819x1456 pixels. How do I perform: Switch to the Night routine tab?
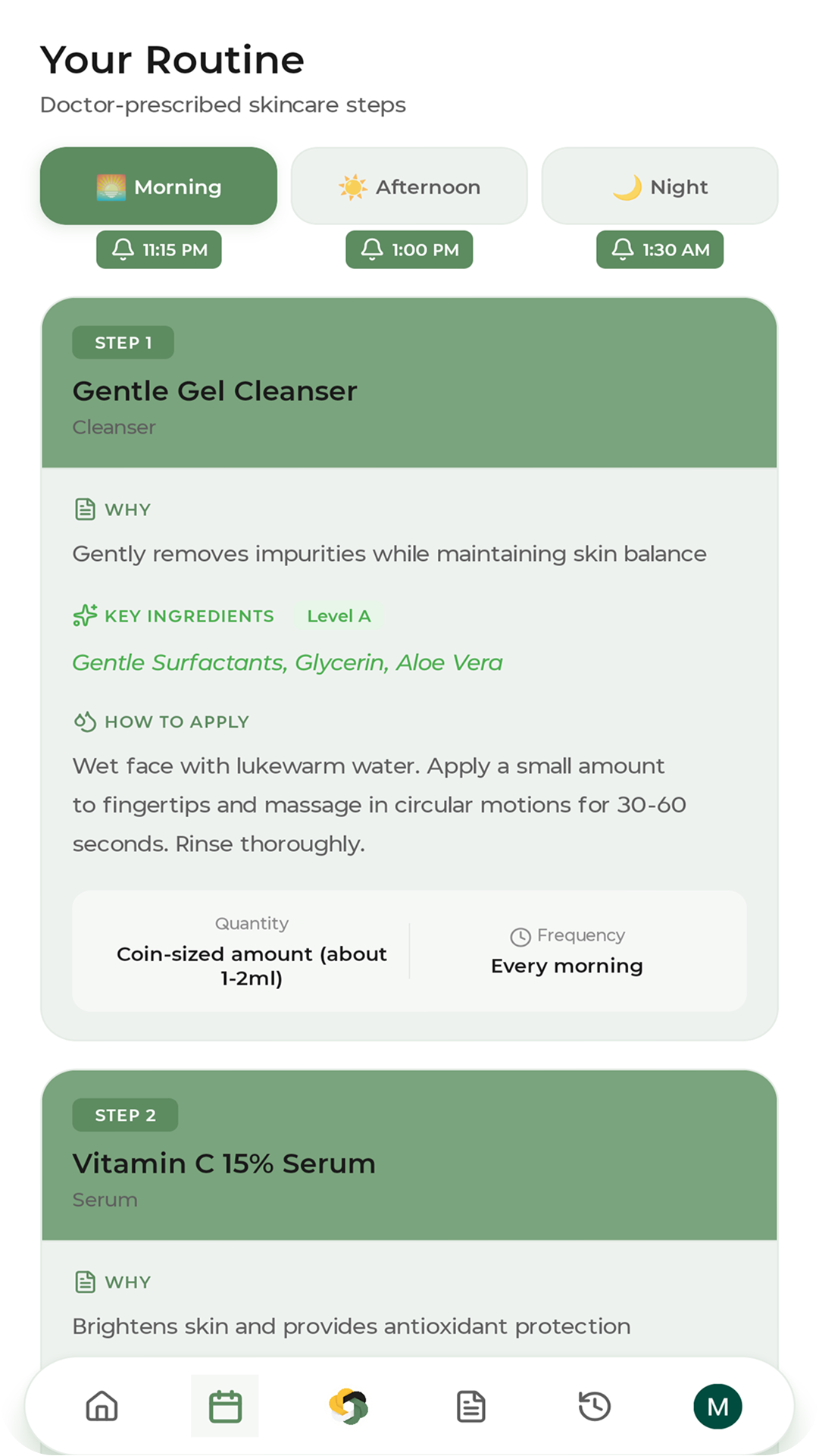[x=660, y=186]
